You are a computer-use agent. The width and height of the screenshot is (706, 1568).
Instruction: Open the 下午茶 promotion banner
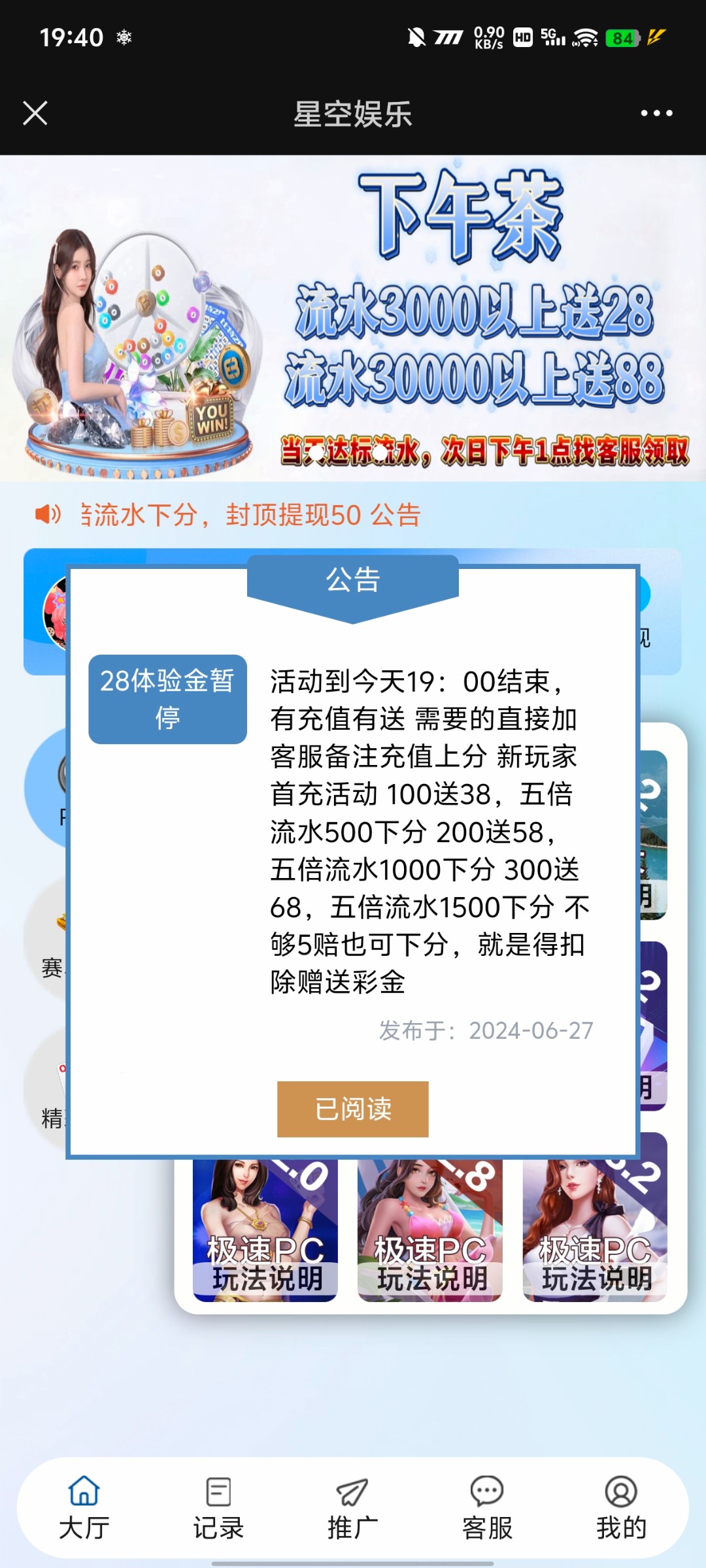pyautogui.click(x=353, y=318)
